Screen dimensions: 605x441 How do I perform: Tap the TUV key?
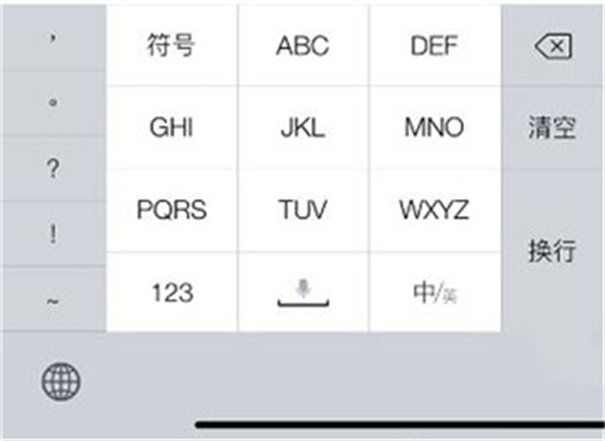302,210
